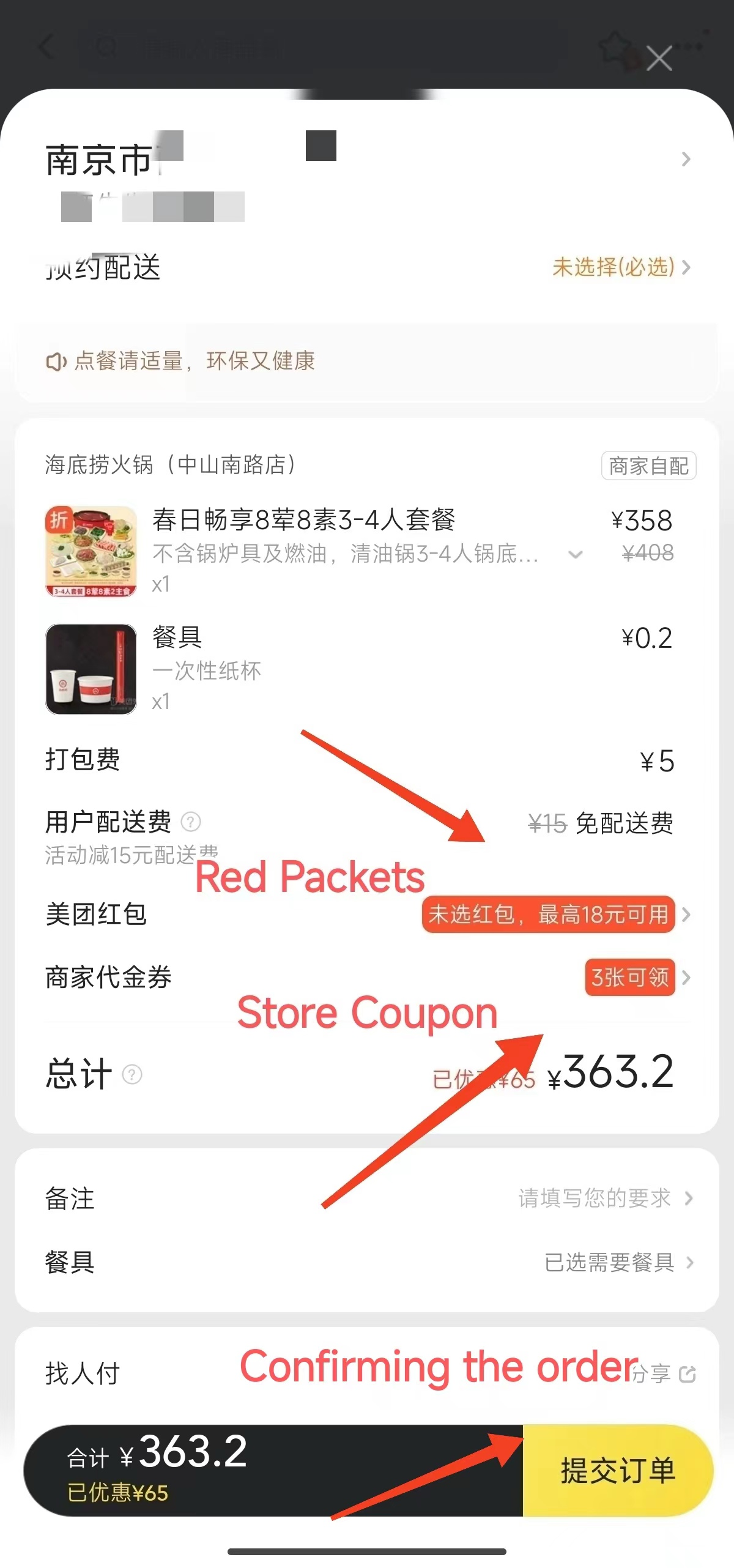The height and width of the screenshot is (1568, 734).
Task: Choose a time for 预约配送
Action: [619, 267]
